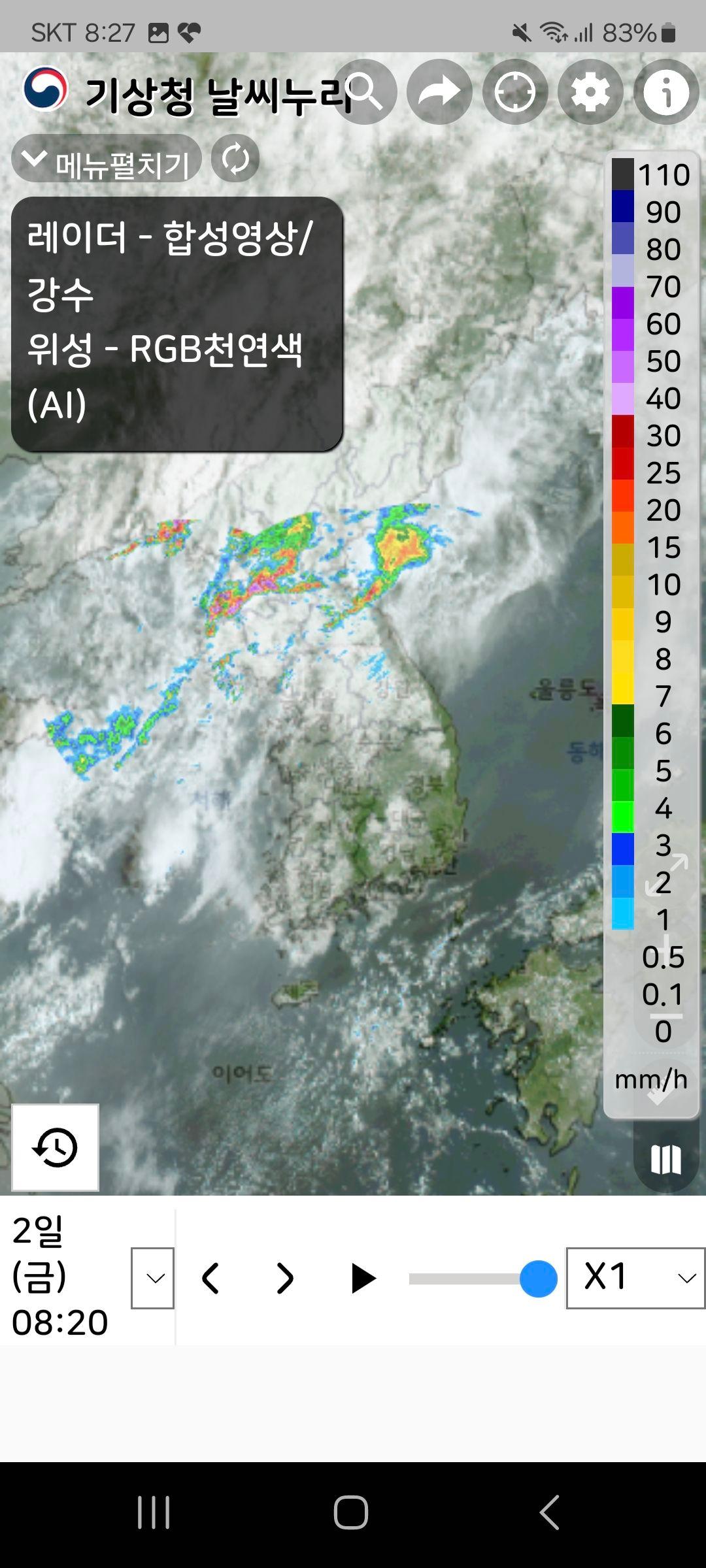706x1568 pixels.
Task: Open the time history button
Action: (56, 1148)
